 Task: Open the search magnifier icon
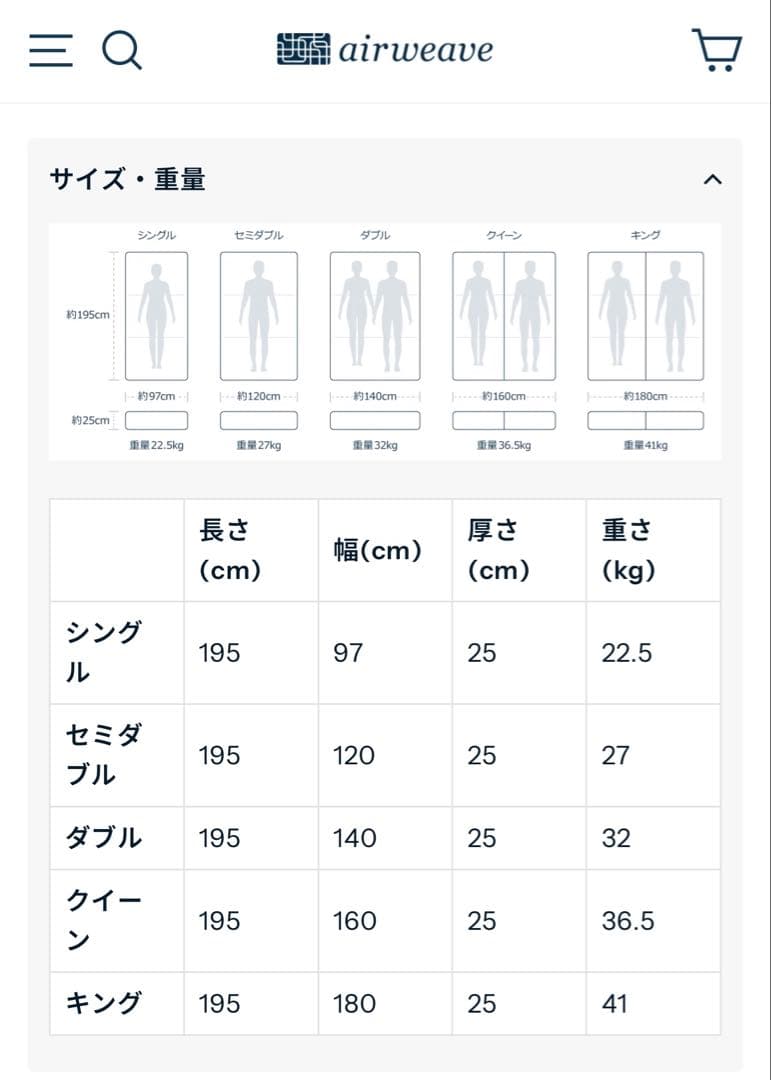point(122,50)
